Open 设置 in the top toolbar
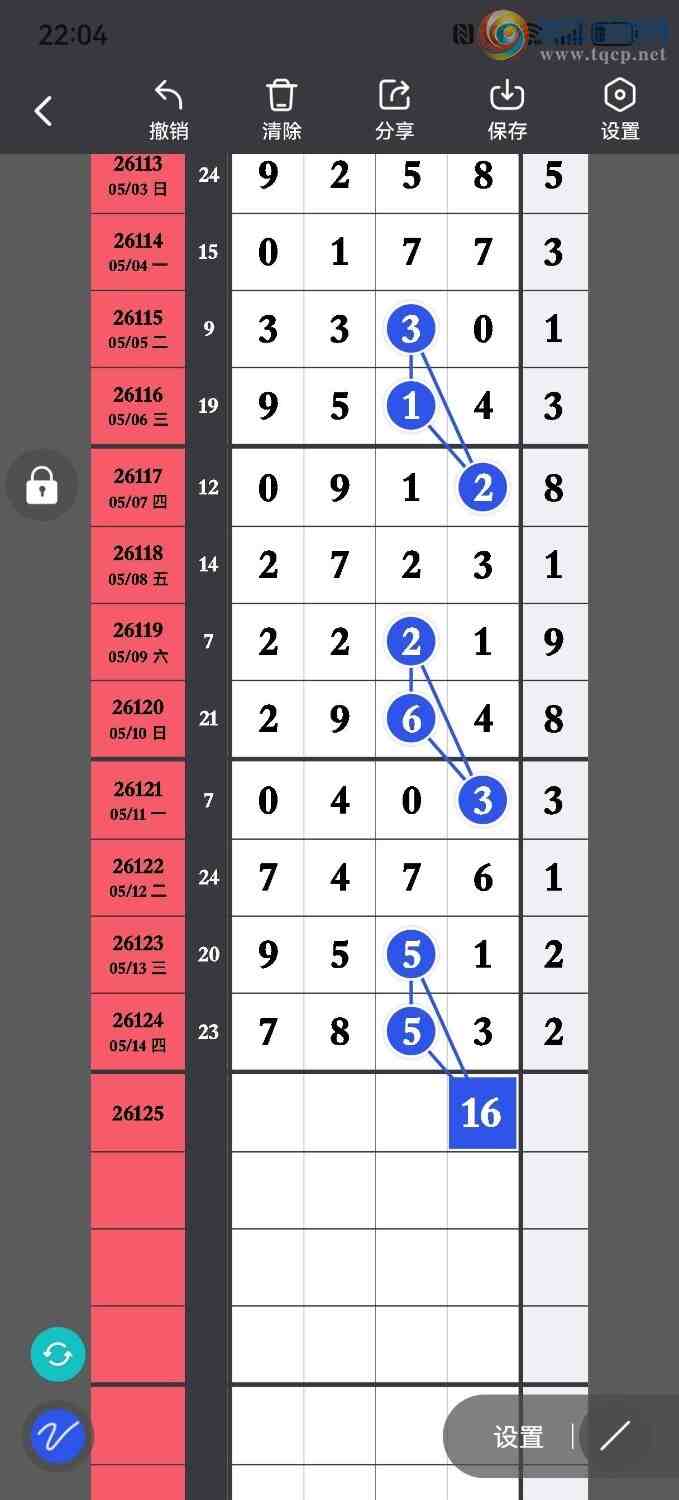Image resolution: width=679 pixels, height=1500 pixels. pos(620,110)
